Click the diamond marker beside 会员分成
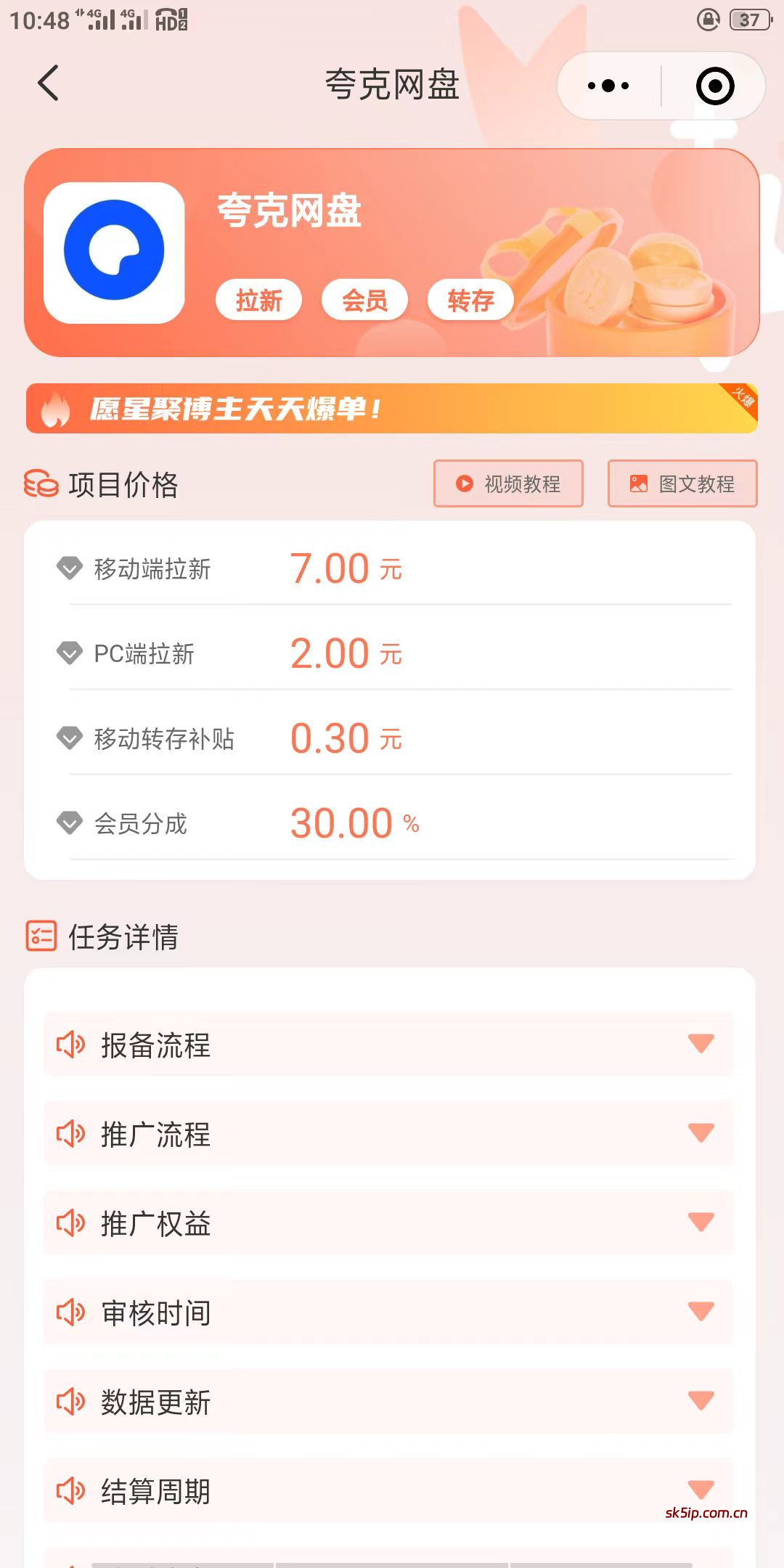The width and height of the screenshot is (784, 1568). [69, 822]
